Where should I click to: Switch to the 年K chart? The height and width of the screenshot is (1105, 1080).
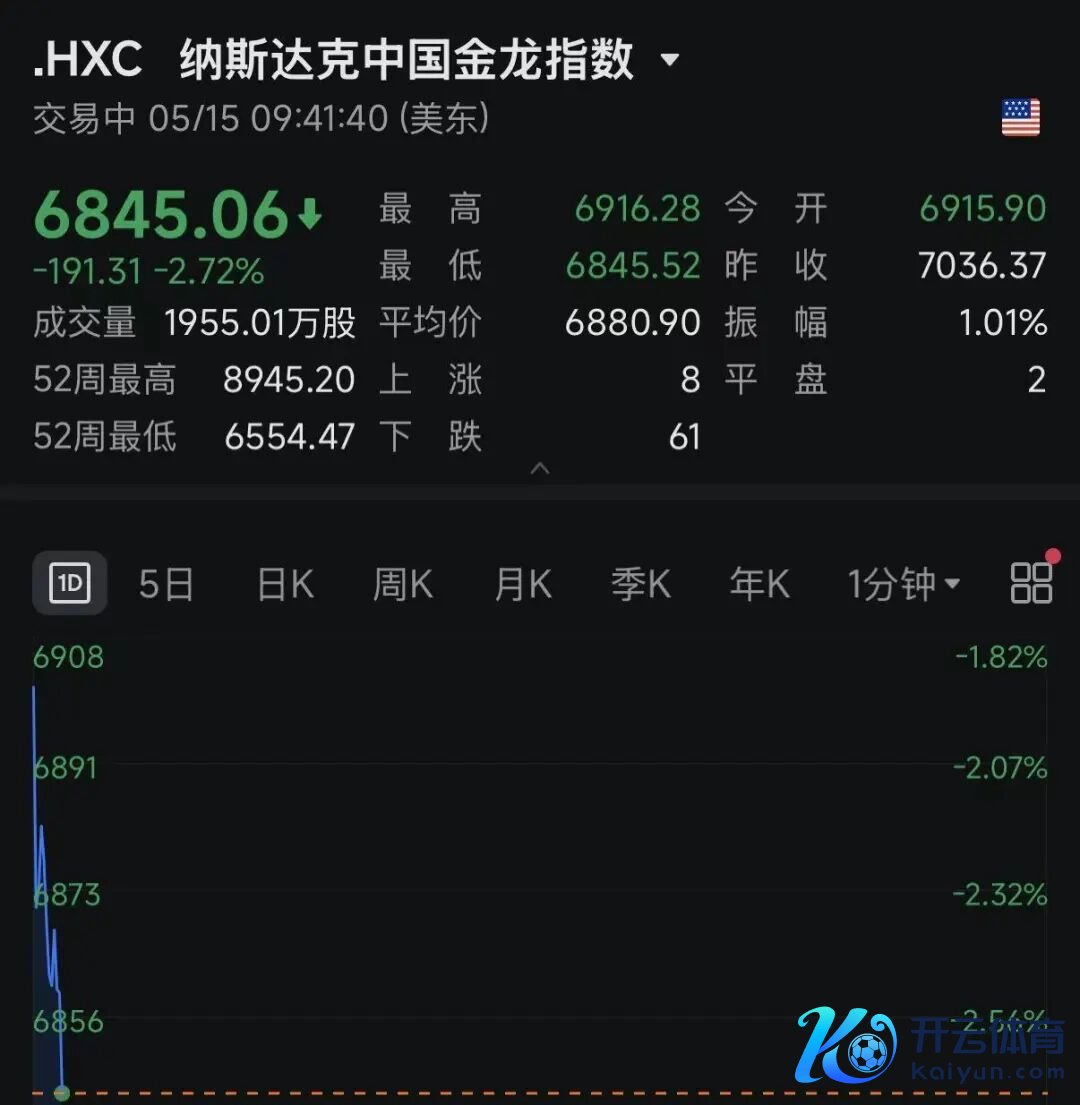point(759,584)
